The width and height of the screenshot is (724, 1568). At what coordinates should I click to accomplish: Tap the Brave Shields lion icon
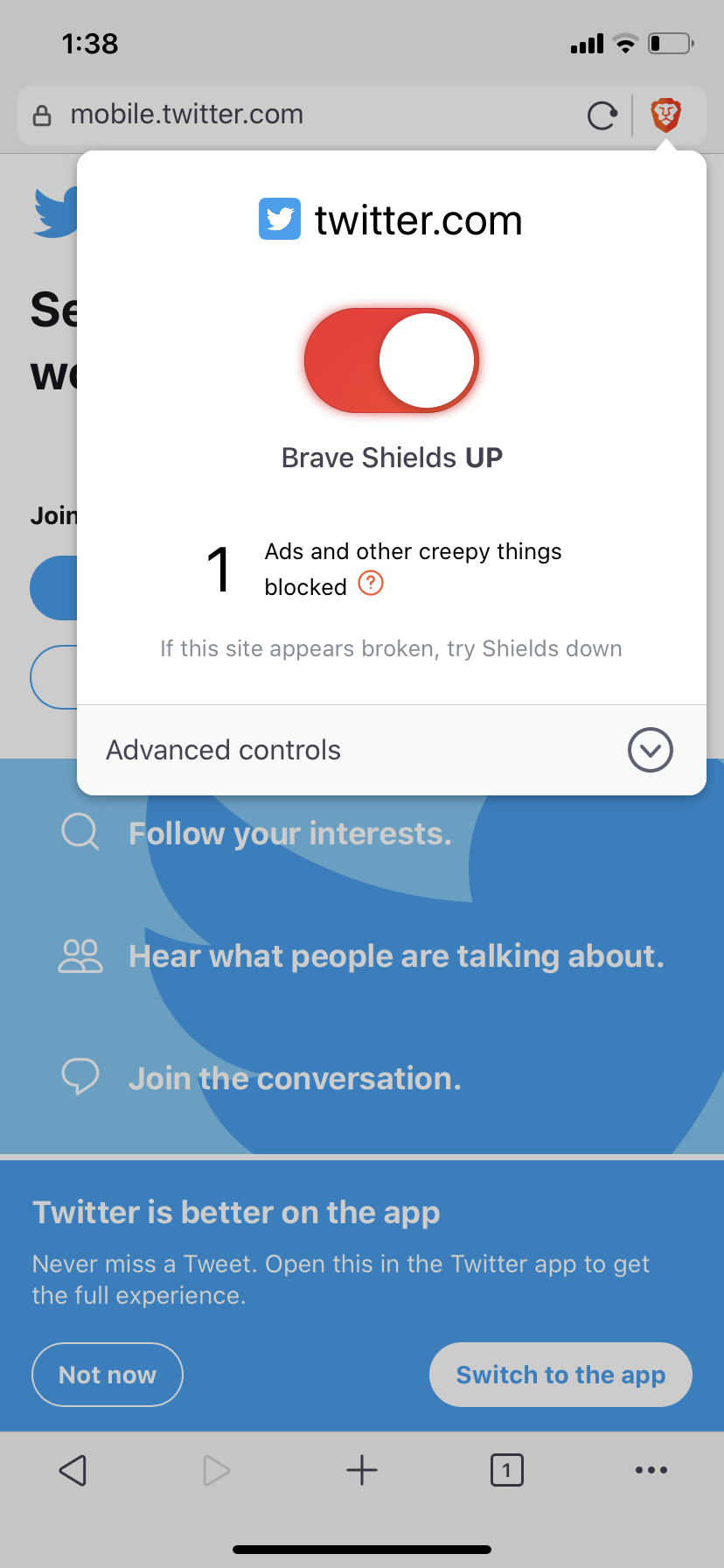[666, 115]
